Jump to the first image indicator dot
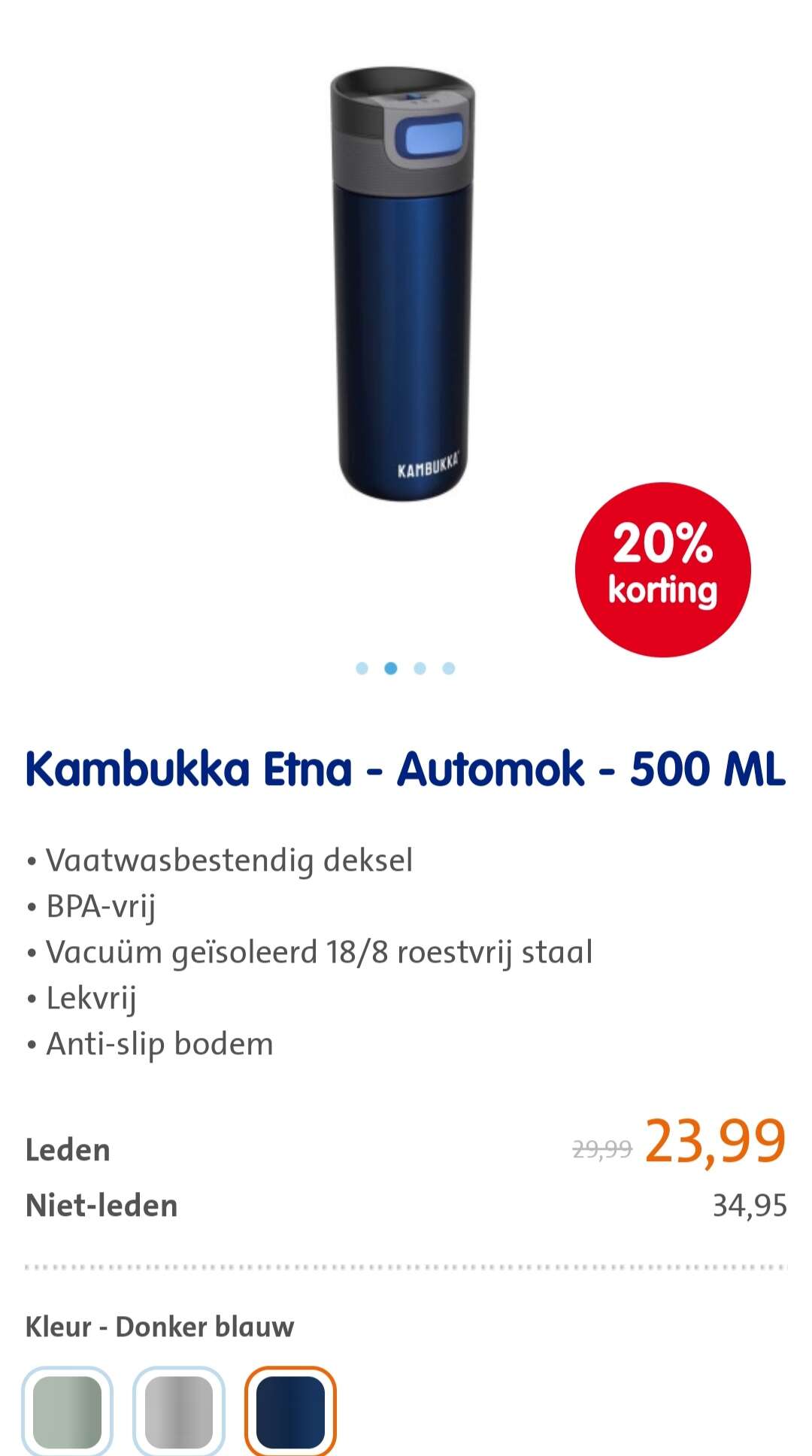Screen dimensions: 812x1456 tap(362, 668)
